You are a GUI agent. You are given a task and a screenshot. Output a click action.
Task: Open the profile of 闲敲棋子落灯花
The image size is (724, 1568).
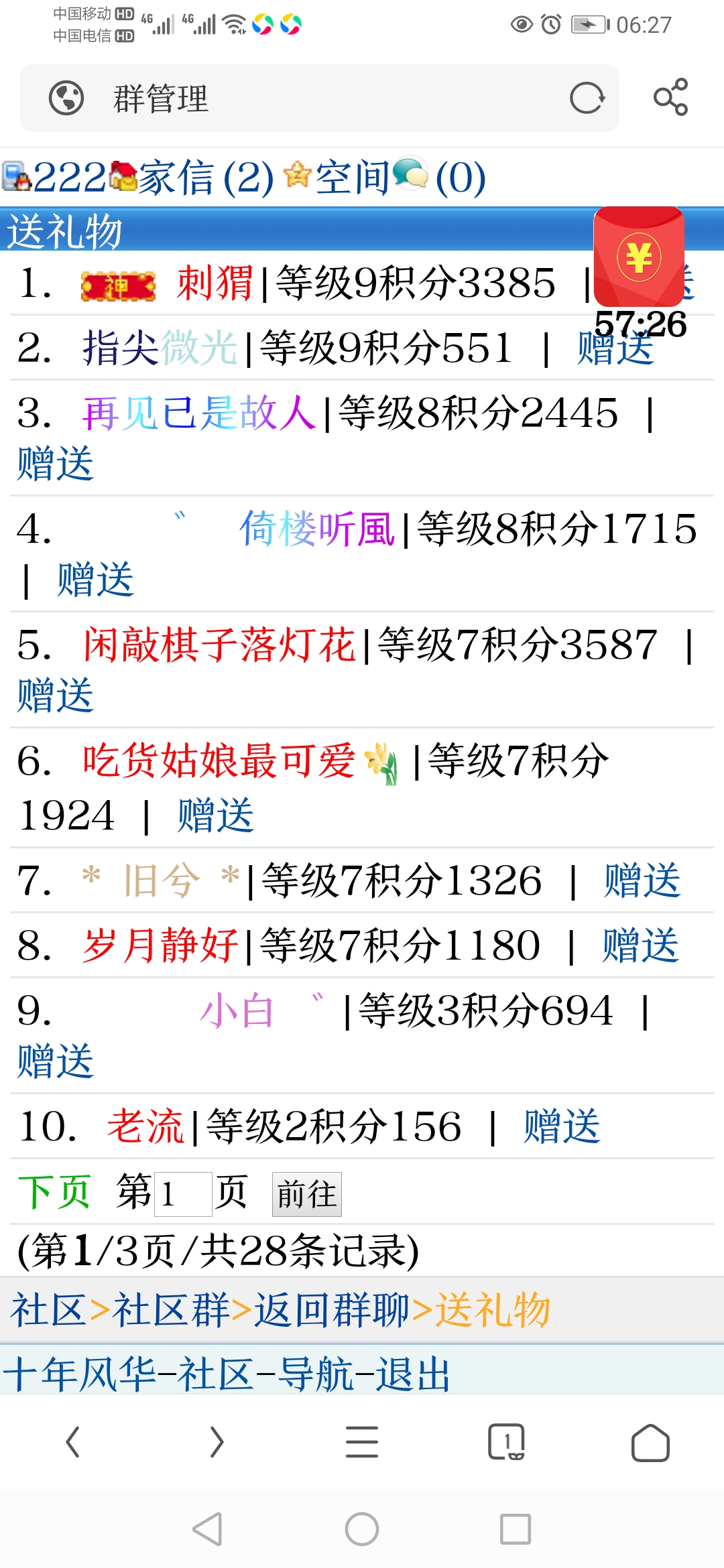pos(219,645)
